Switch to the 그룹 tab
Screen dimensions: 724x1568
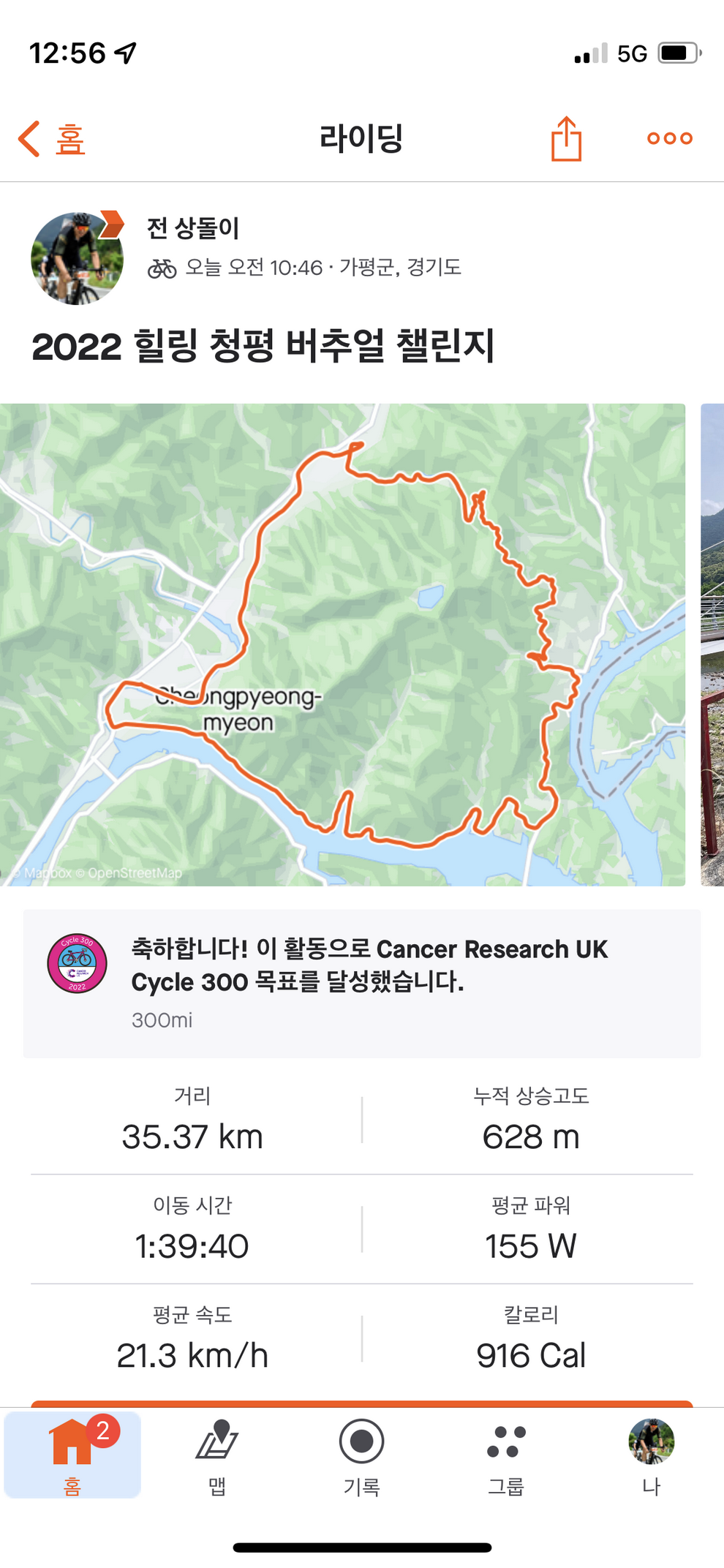coord(506,1455)
